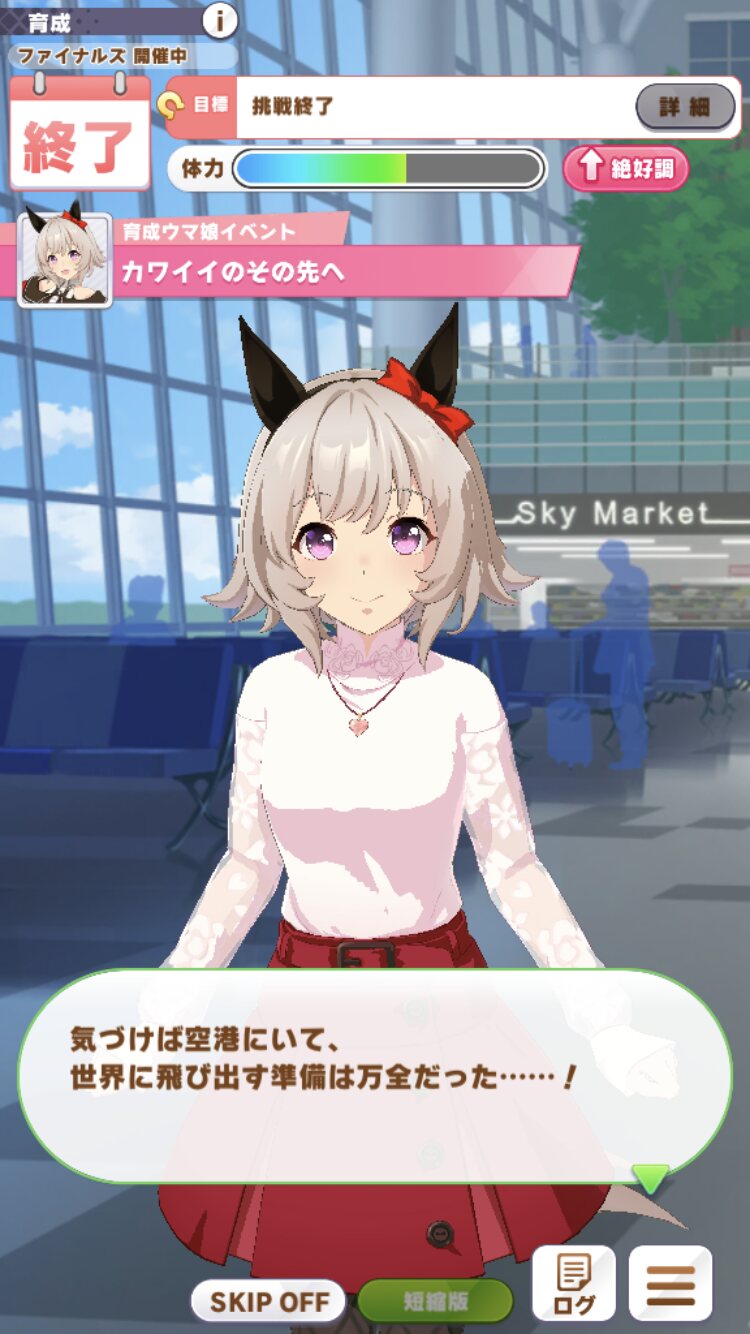Screen dimensions: 750x1334
Task: Advance the dialogue via the green arrow
Action: point(651,1179)
